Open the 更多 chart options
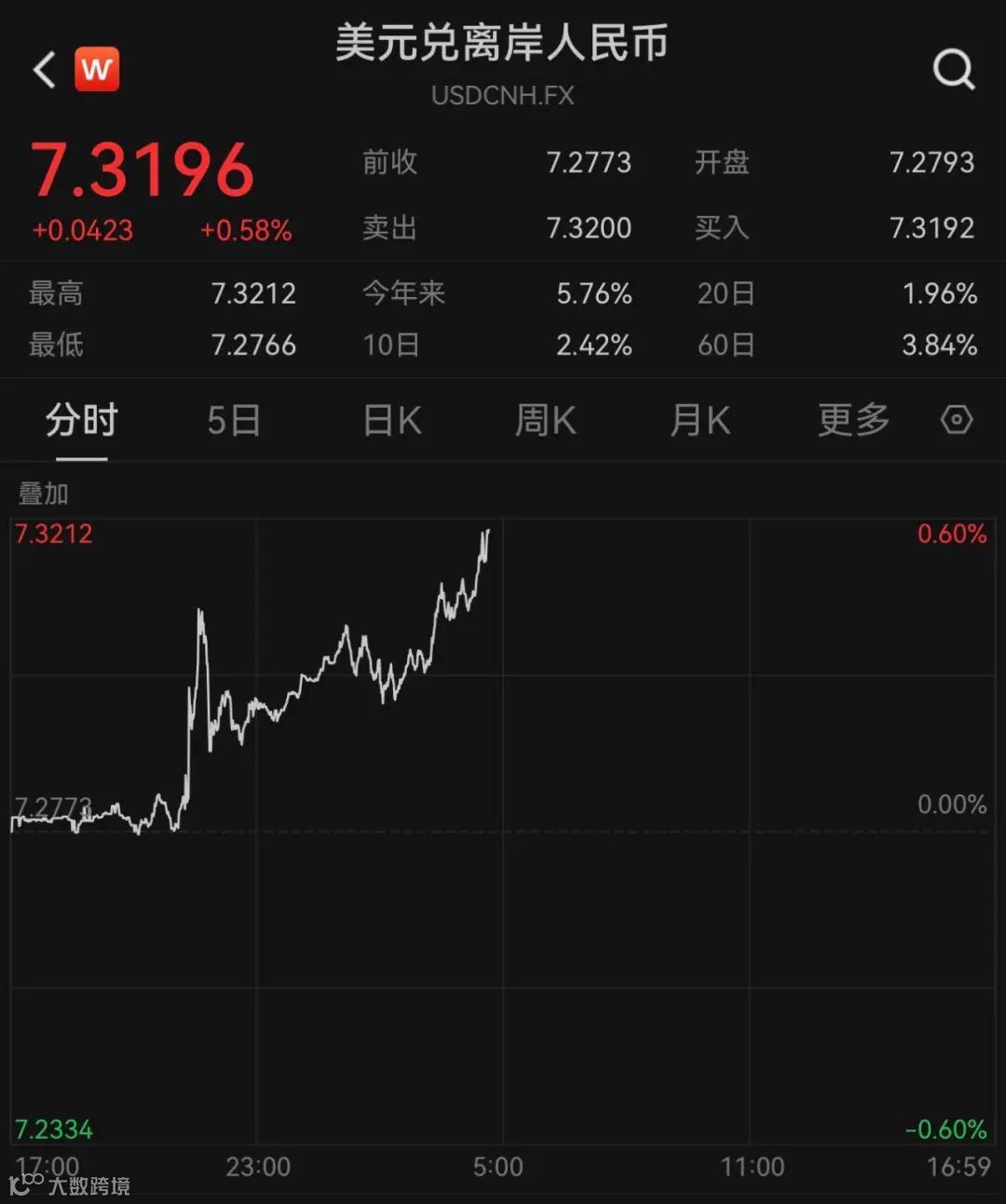 [853, 421]
